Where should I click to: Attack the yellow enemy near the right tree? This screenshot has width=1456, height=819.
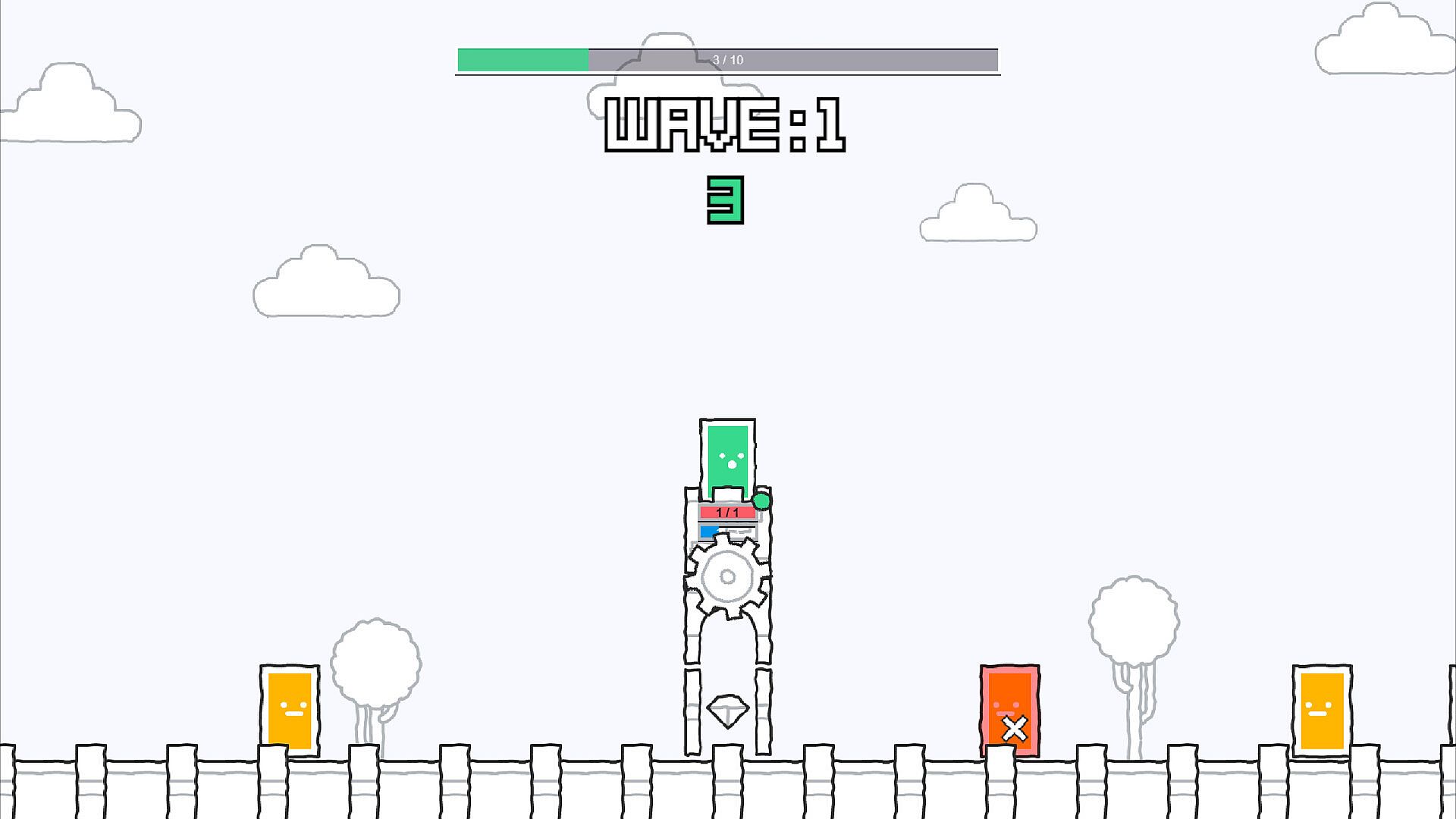(x=1322, y=709)
